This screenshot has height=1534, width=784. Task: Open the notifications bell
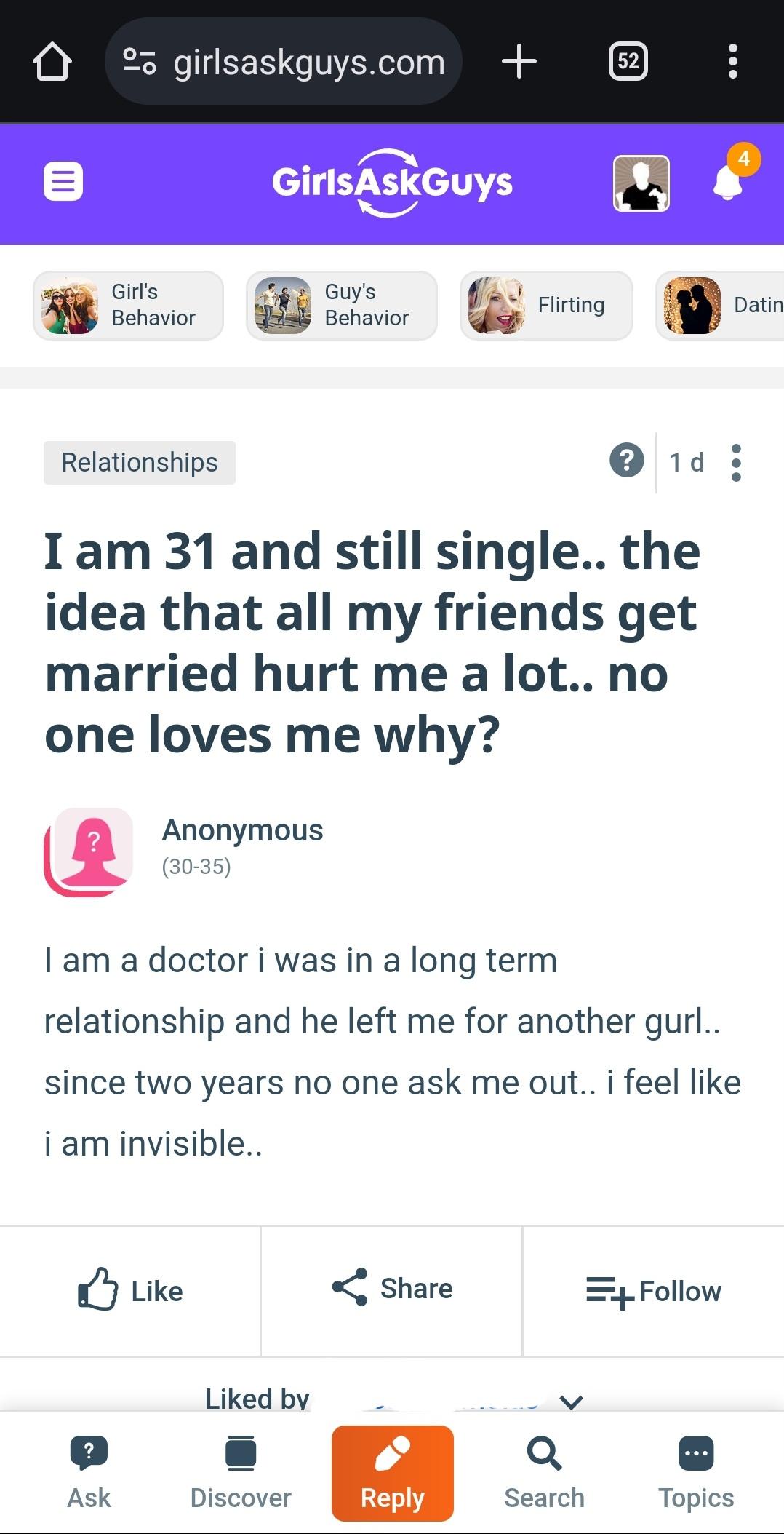click(728, 182)
